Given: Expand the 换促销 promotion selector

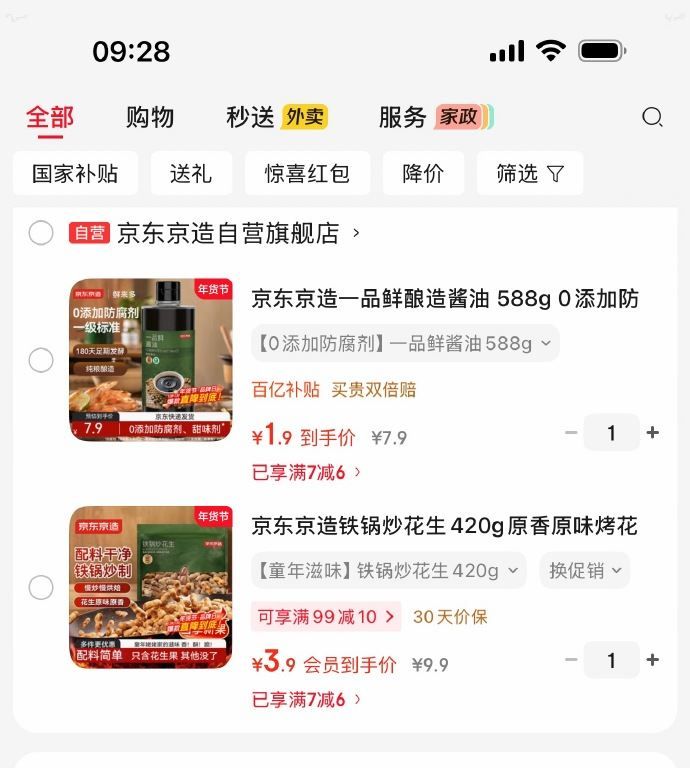Looking at the screenshot, I should [585, 571].
